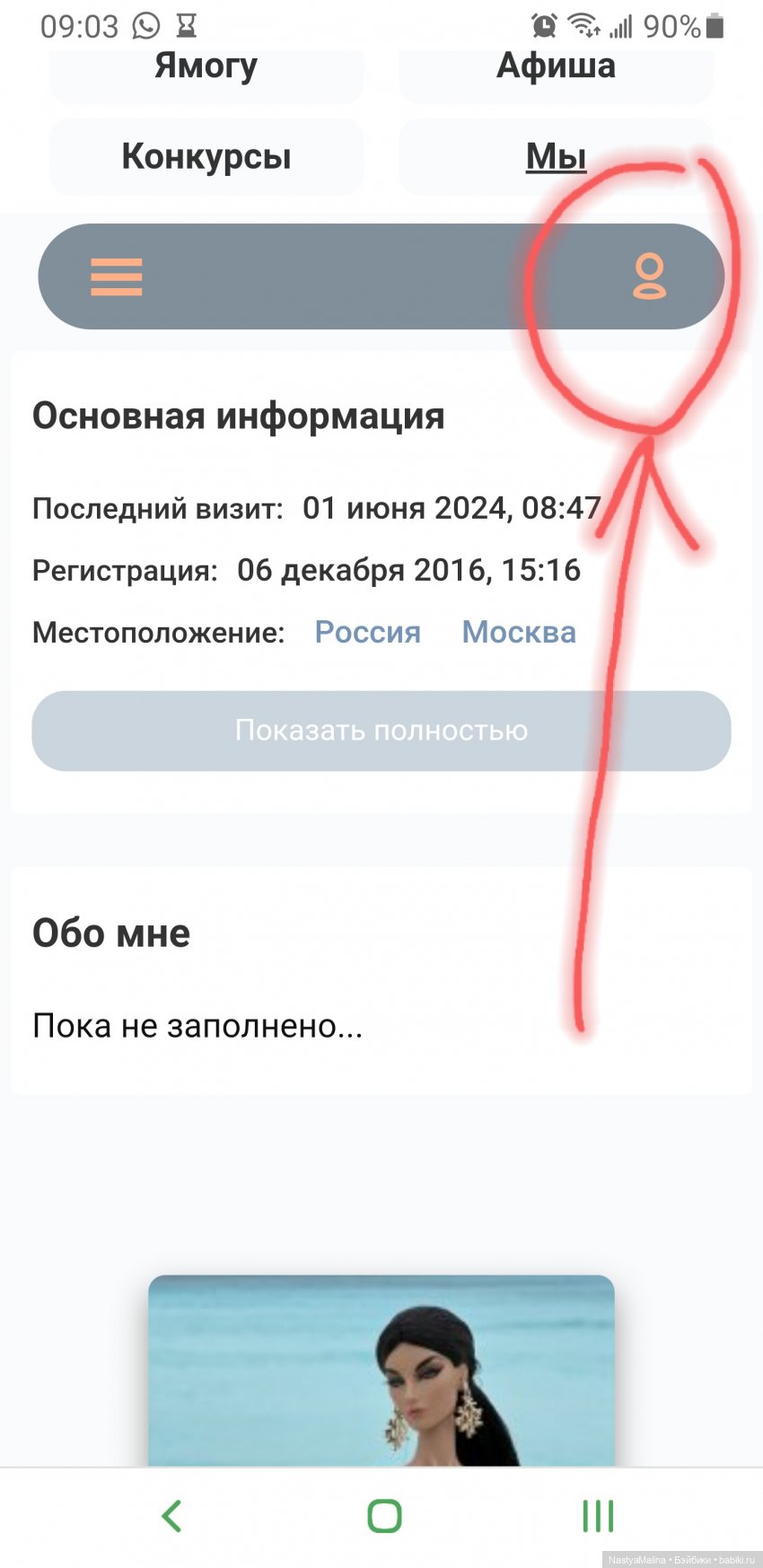Tap the Показать полностью button

tap(381, 731)
